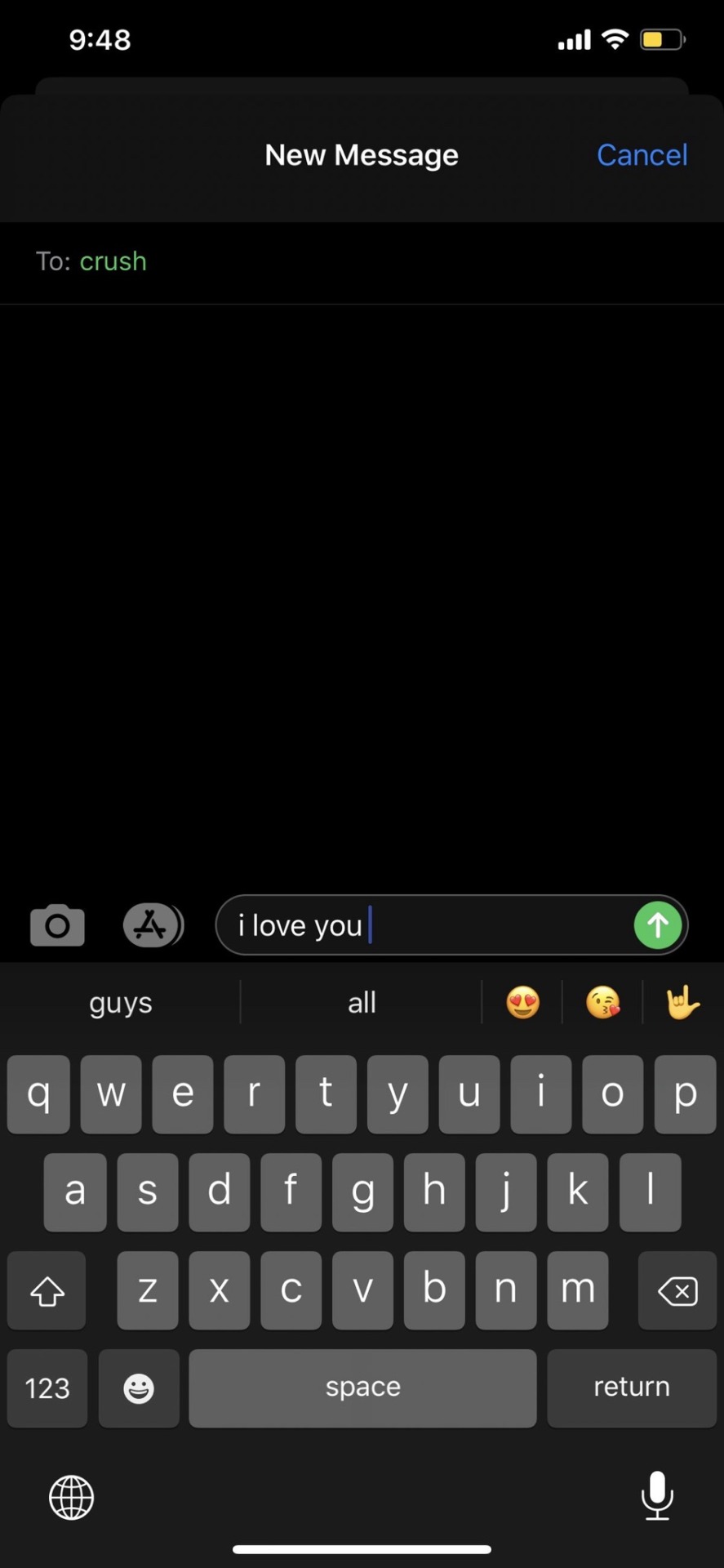Enable the shift key
This screenshot has width=724, height=1568.
[47, 1291]
